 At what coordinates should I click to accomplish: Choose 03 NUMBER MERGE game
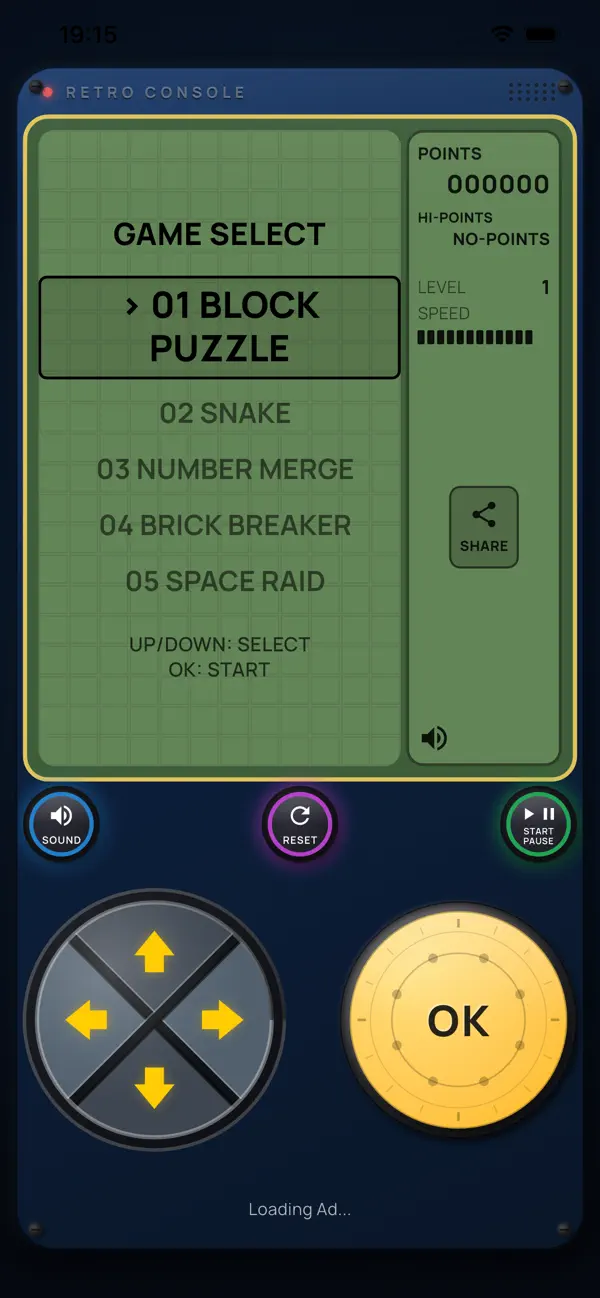(x=225, y=469)
